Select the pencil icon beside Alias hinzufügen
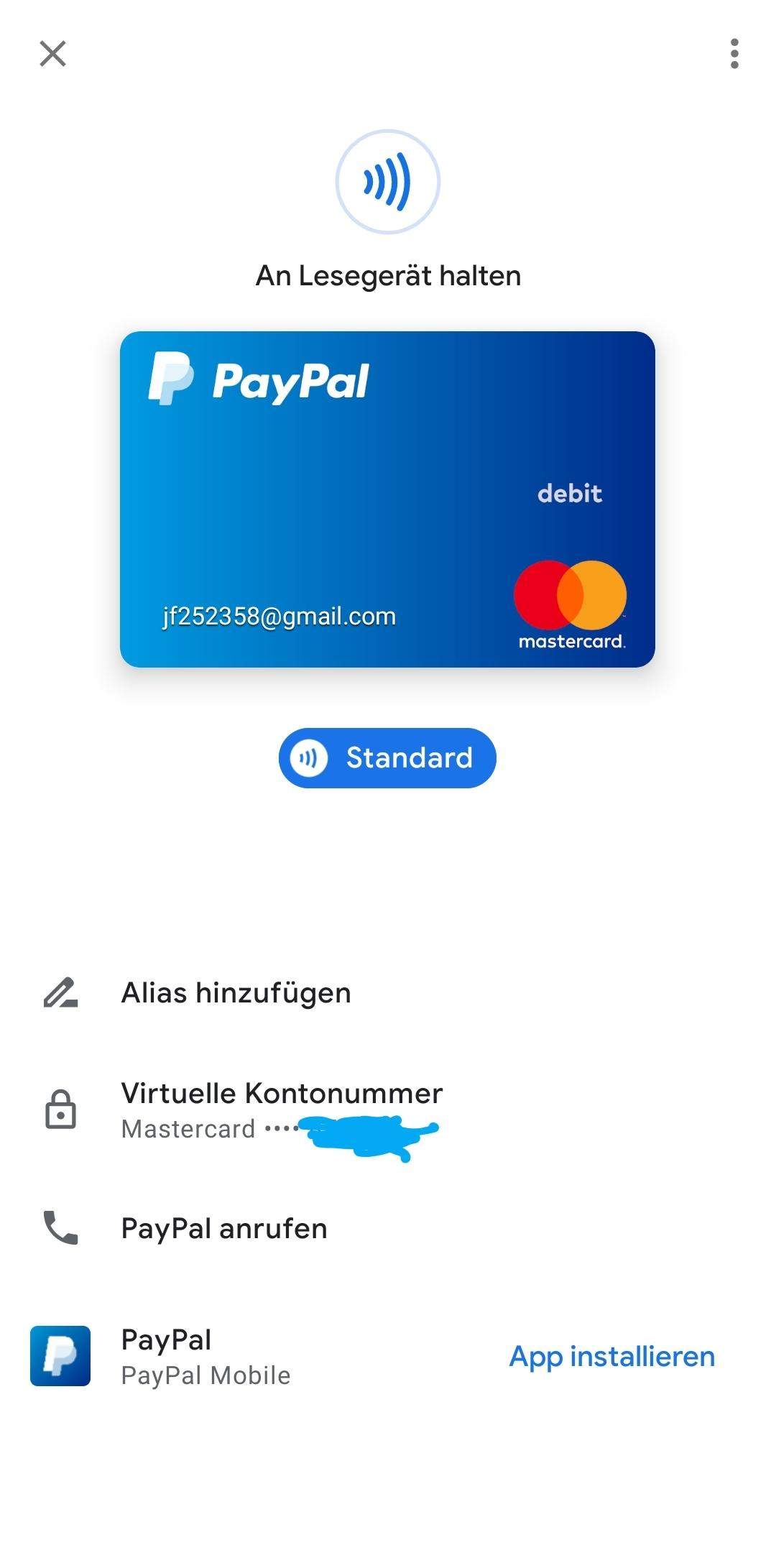 pos(60,992)
